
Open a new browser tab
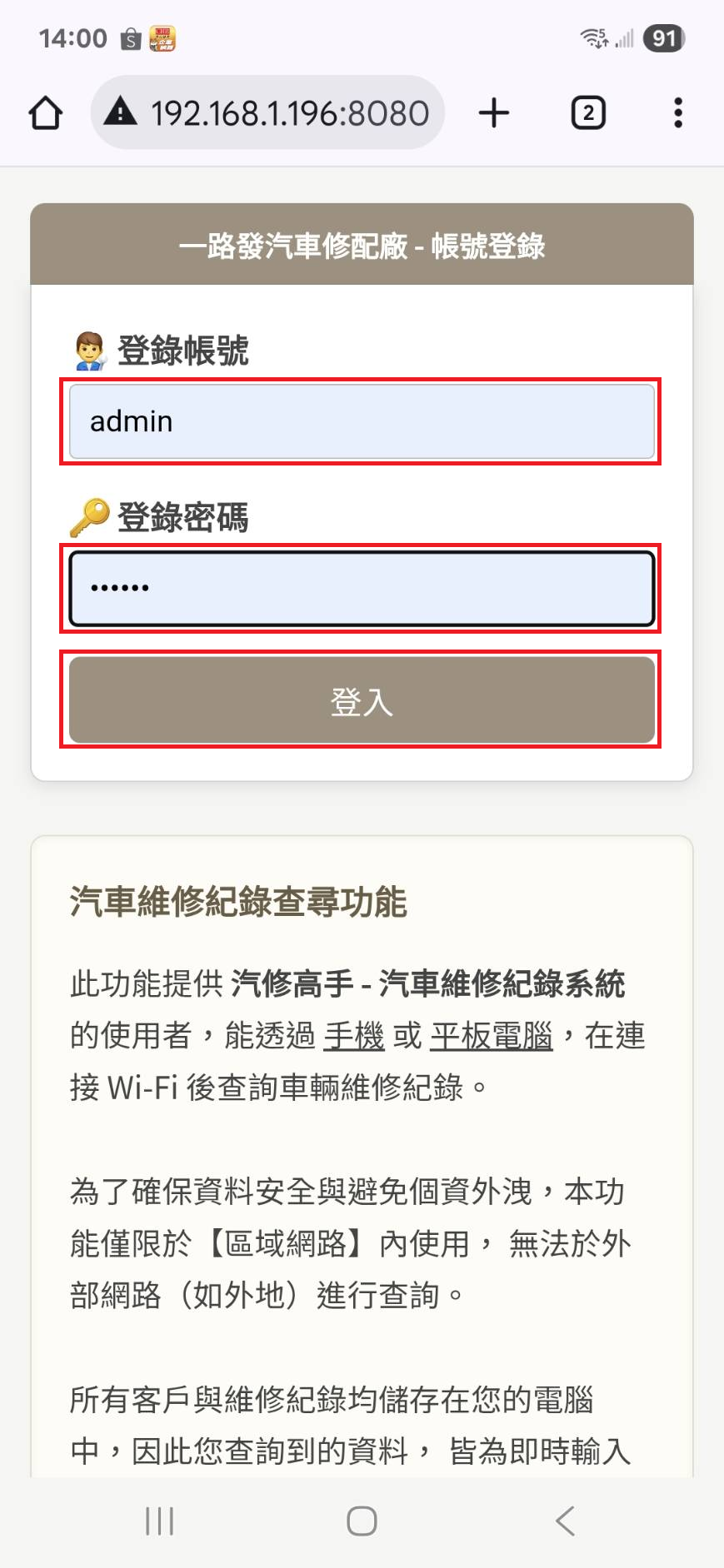coord(494,113)
